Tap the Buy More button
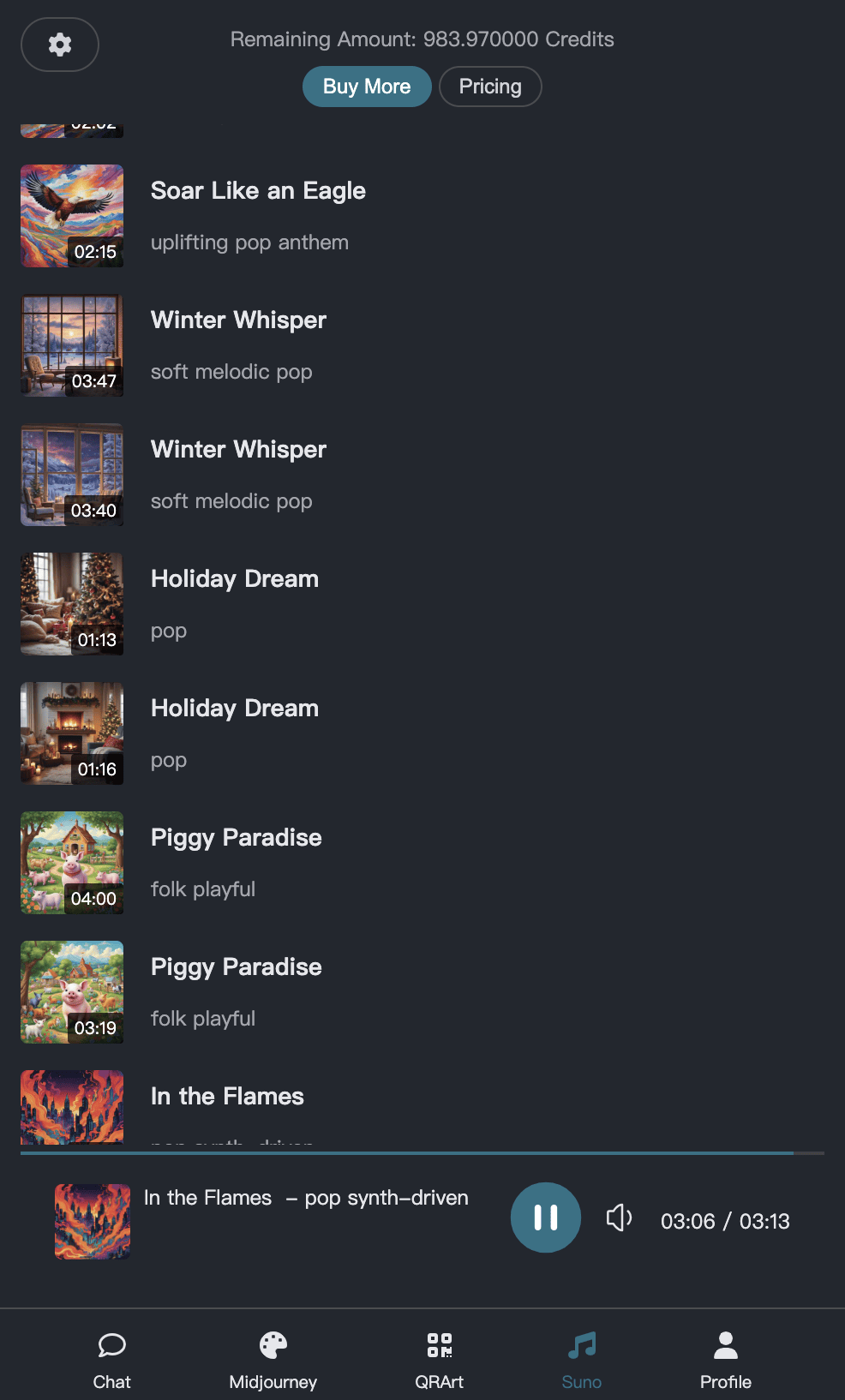The width and height of the screenshot is (845, 1400). click(x=367, y=87)
